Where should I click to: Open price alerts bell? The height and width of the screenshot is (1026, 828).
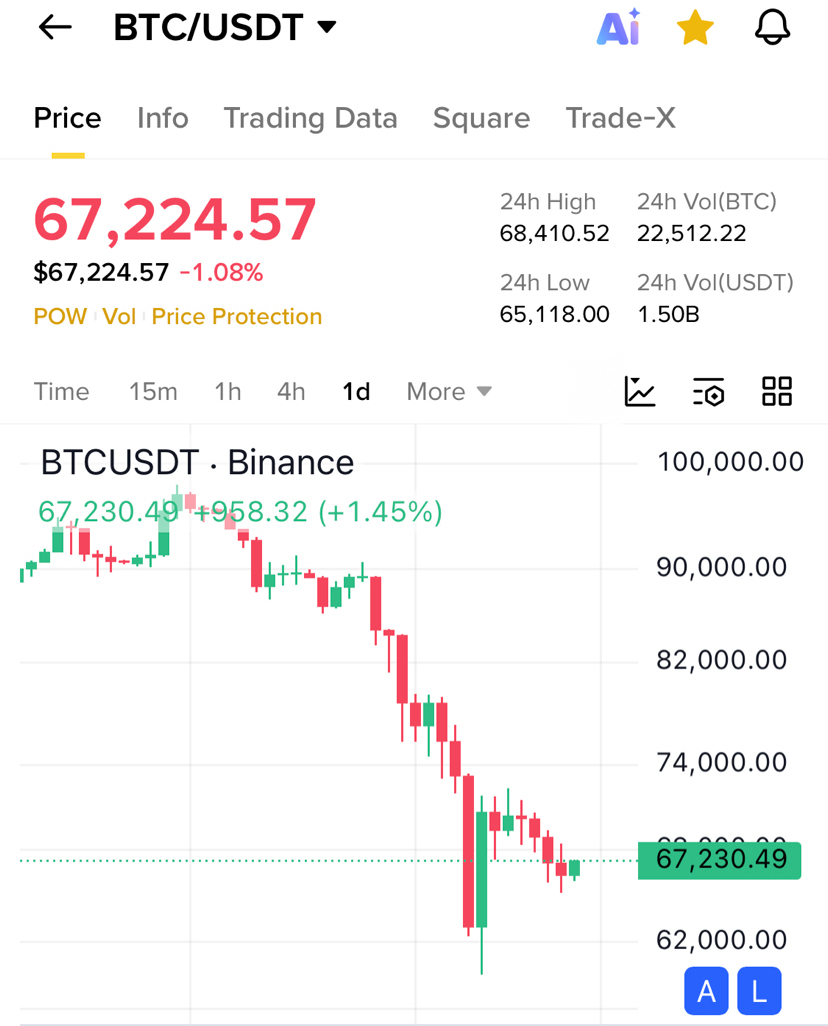(772, 28)
